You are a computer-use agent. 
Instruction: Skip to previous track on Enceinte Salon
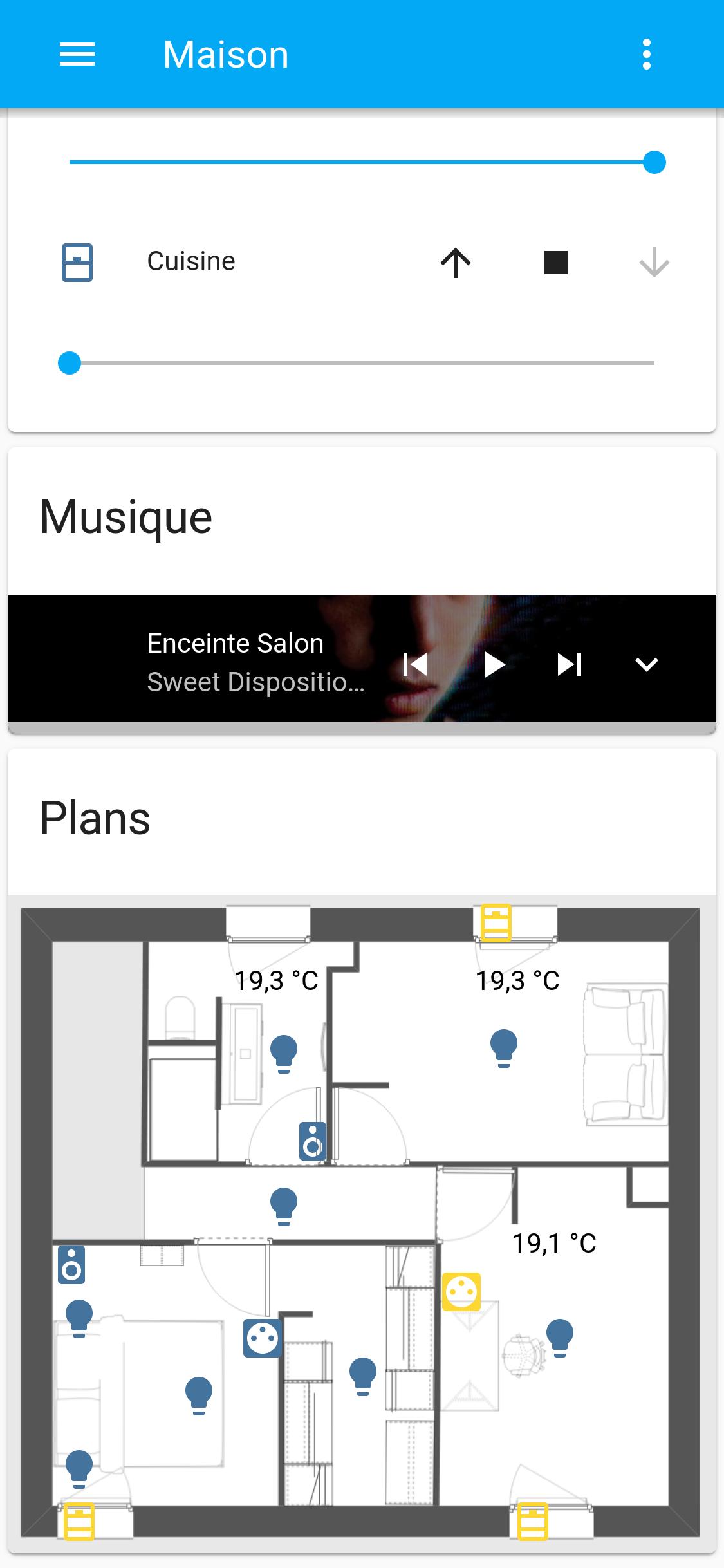point(415,664)
